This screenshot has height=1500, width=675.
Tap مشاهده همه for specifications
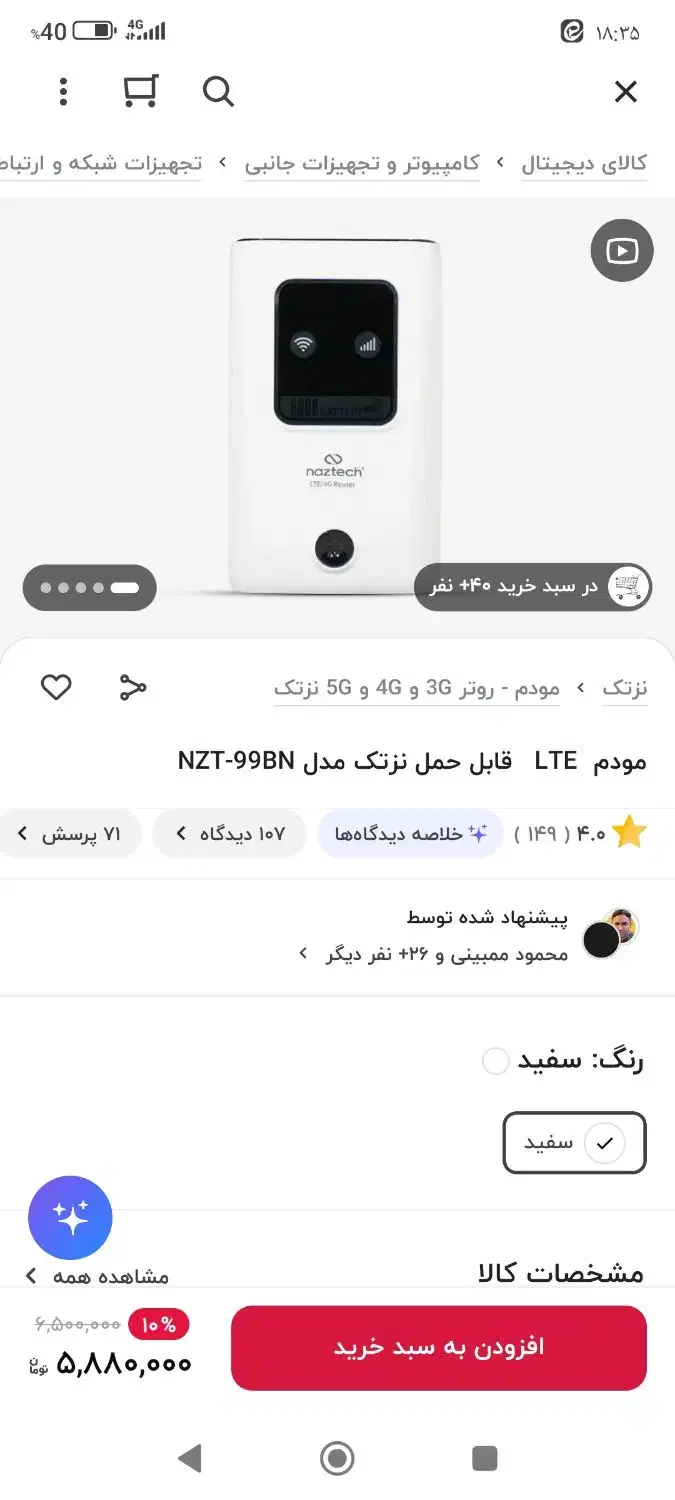pos(97,1276)
